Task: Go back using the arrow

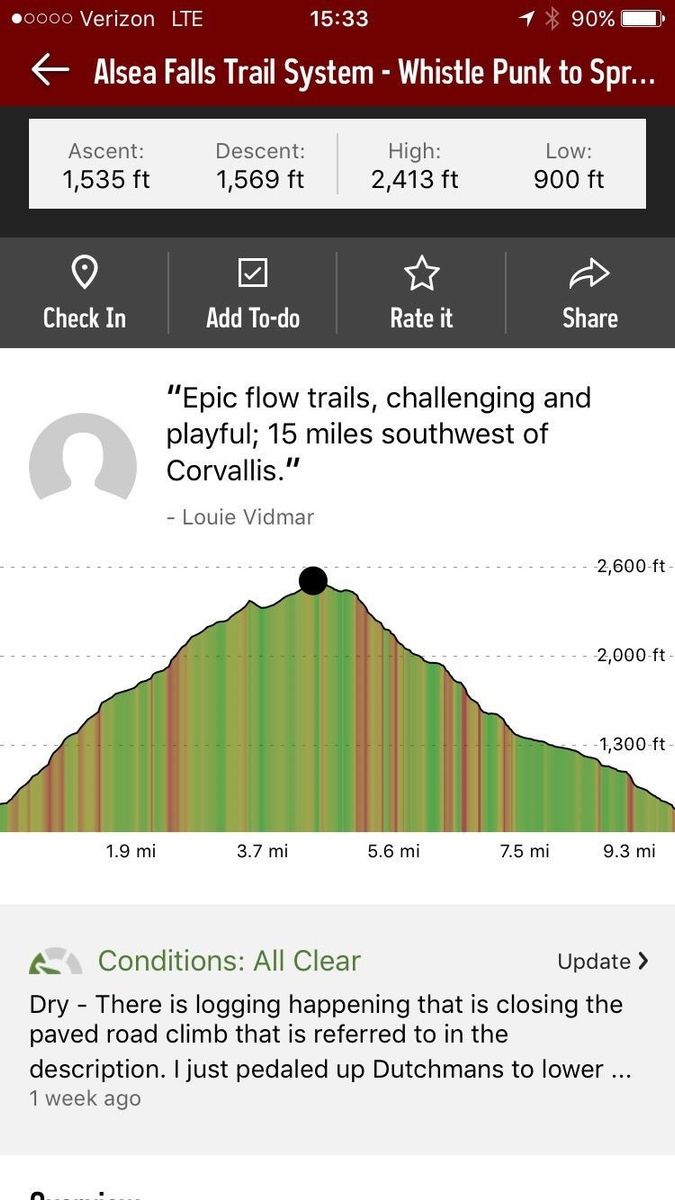Action: (50, 70)
